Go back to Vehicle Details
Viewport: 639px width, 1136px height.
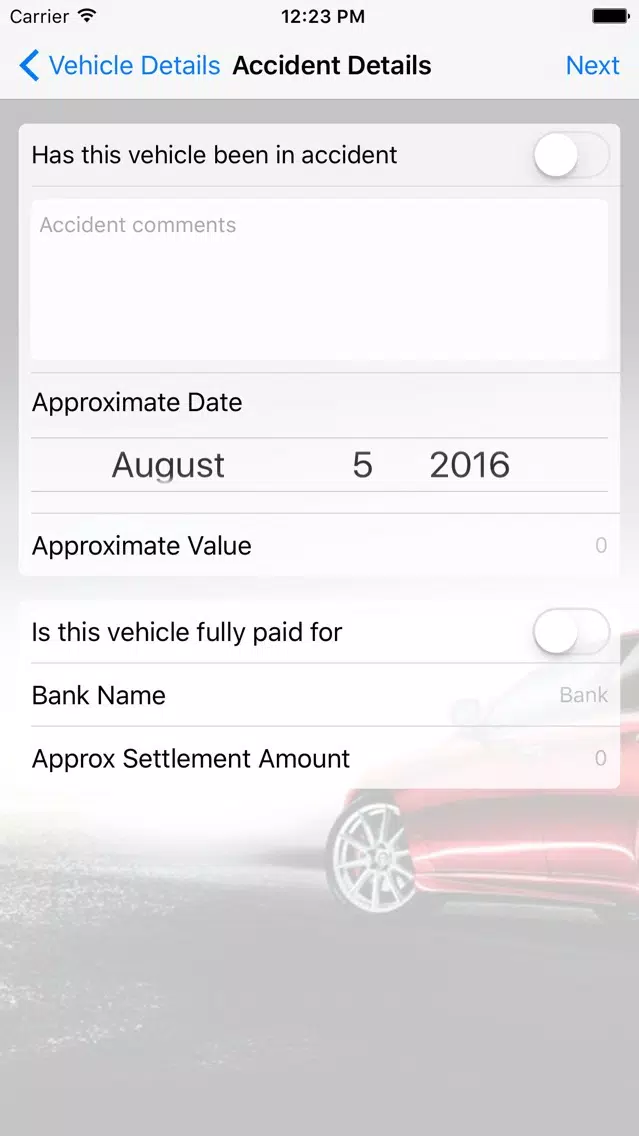click(x=120, y=66)
